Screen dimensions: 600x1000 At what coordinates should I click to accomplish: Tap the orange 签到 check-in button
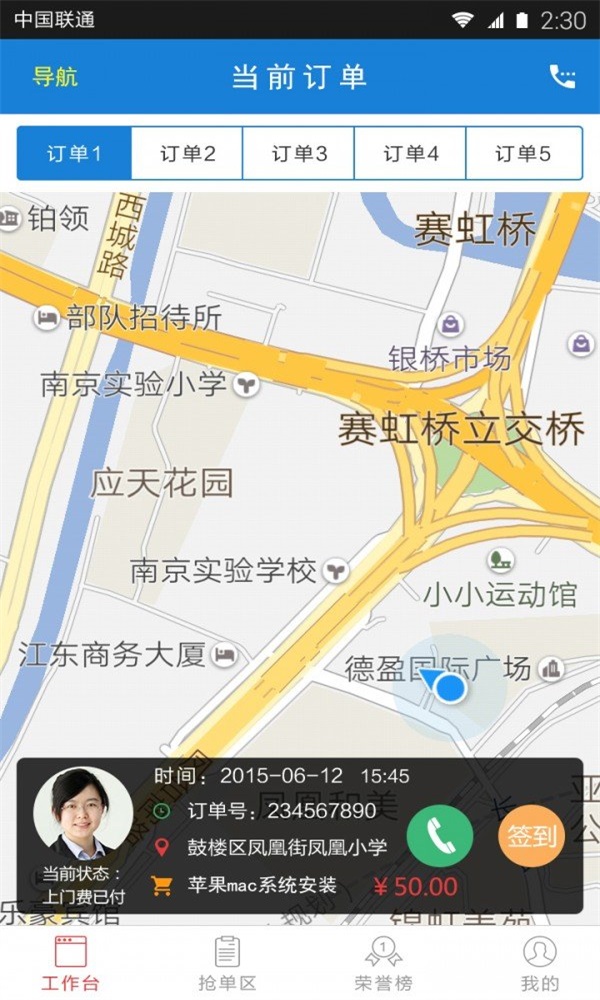click(x=531, y=837)
